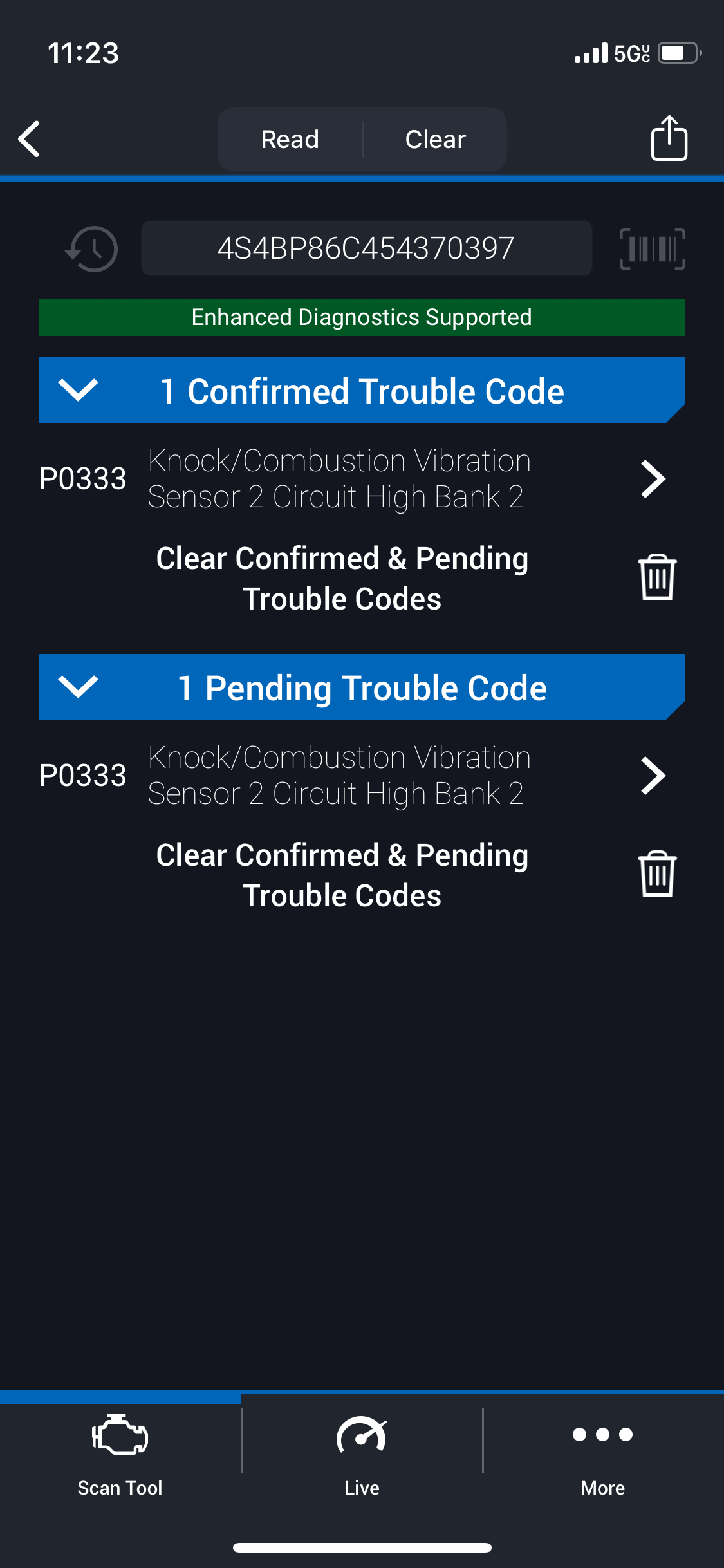Edit the VIN number field
Screen dimensions: 724x1568
point(366,248)
